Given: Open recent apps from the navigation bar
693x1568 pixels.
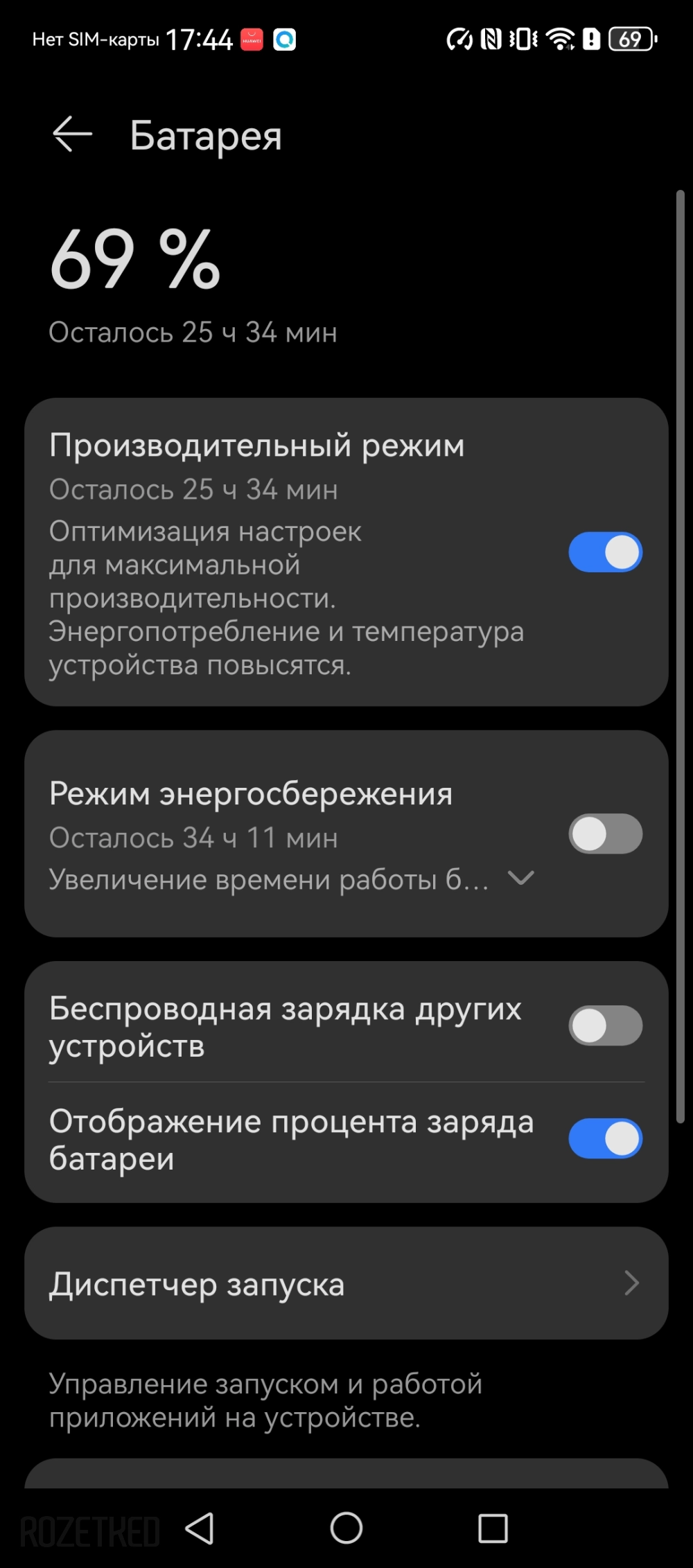Looking at the screenshot, I should point(493,1528).
